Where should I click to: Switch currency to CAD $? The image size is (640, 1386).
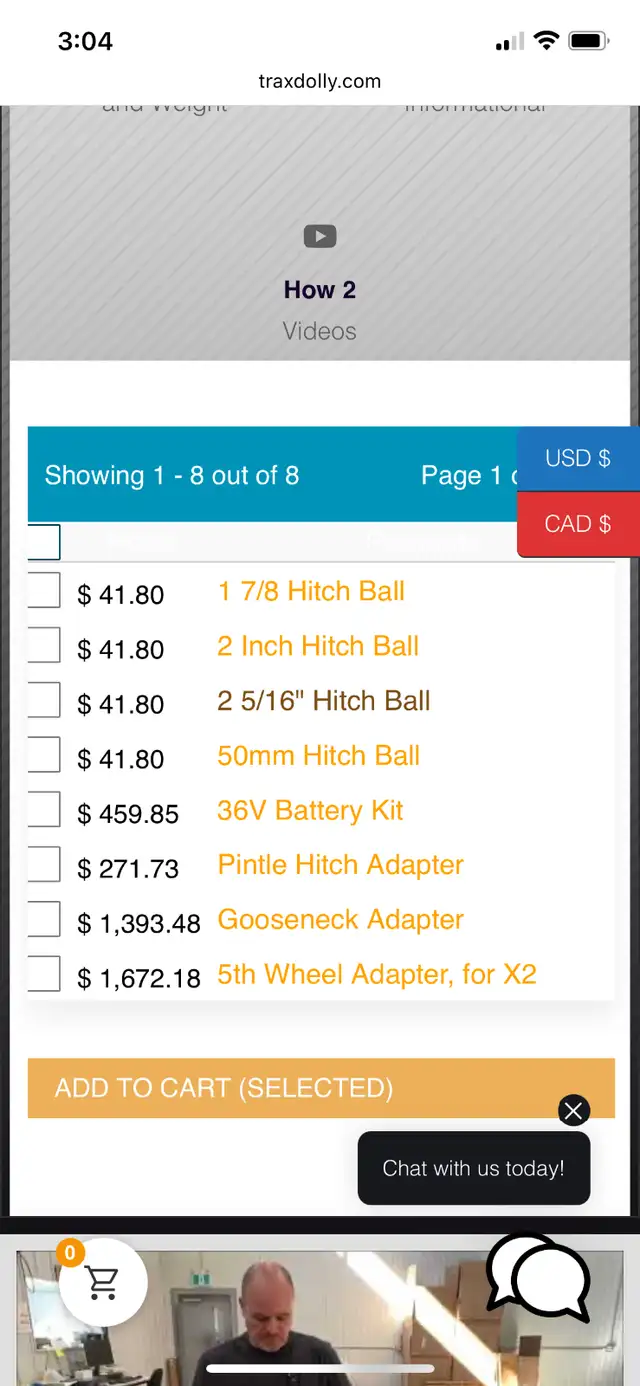pyautogui.click(x=578, y=524)
